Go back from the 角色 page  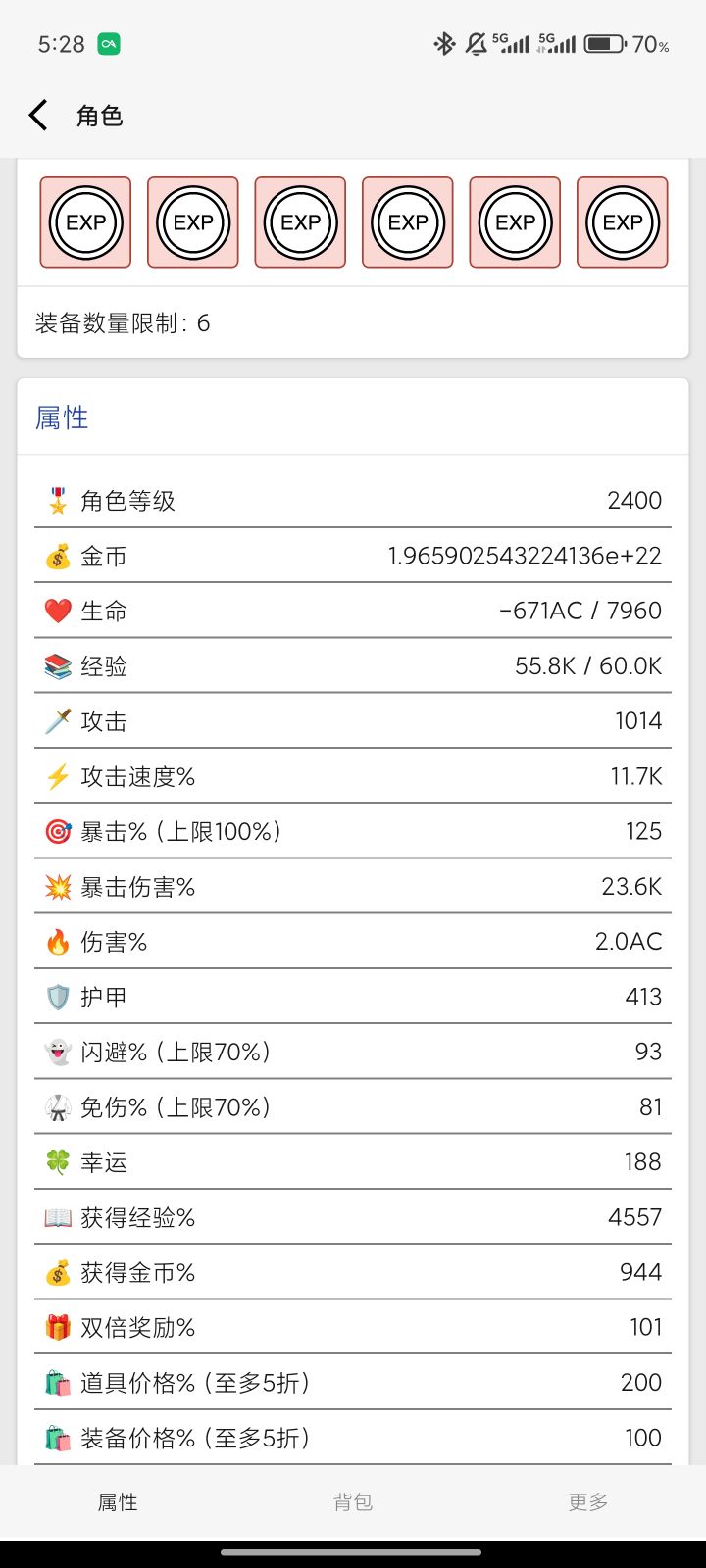pos(38,116)
